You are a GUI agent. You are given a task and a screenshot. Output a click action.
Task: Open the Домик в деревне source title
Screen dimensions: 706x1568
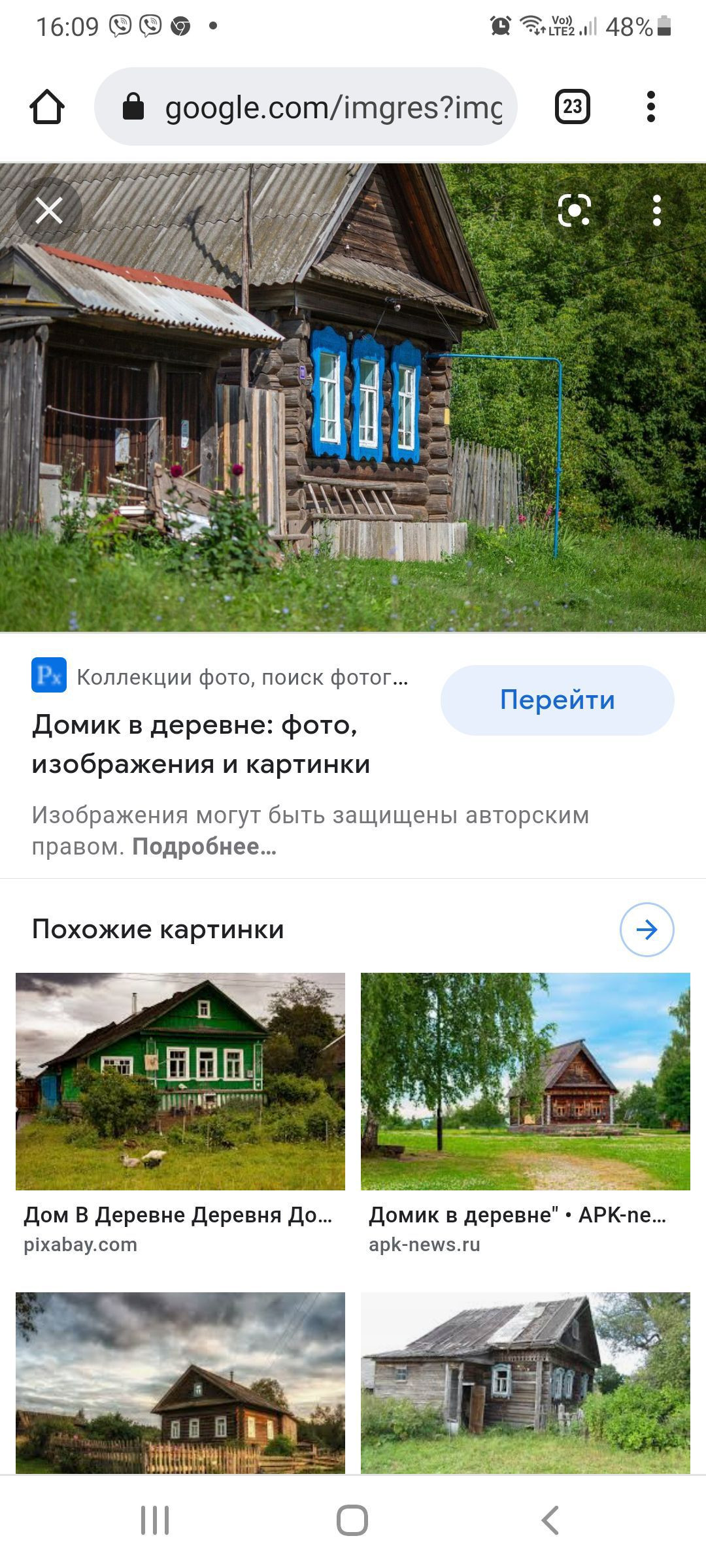201,744
